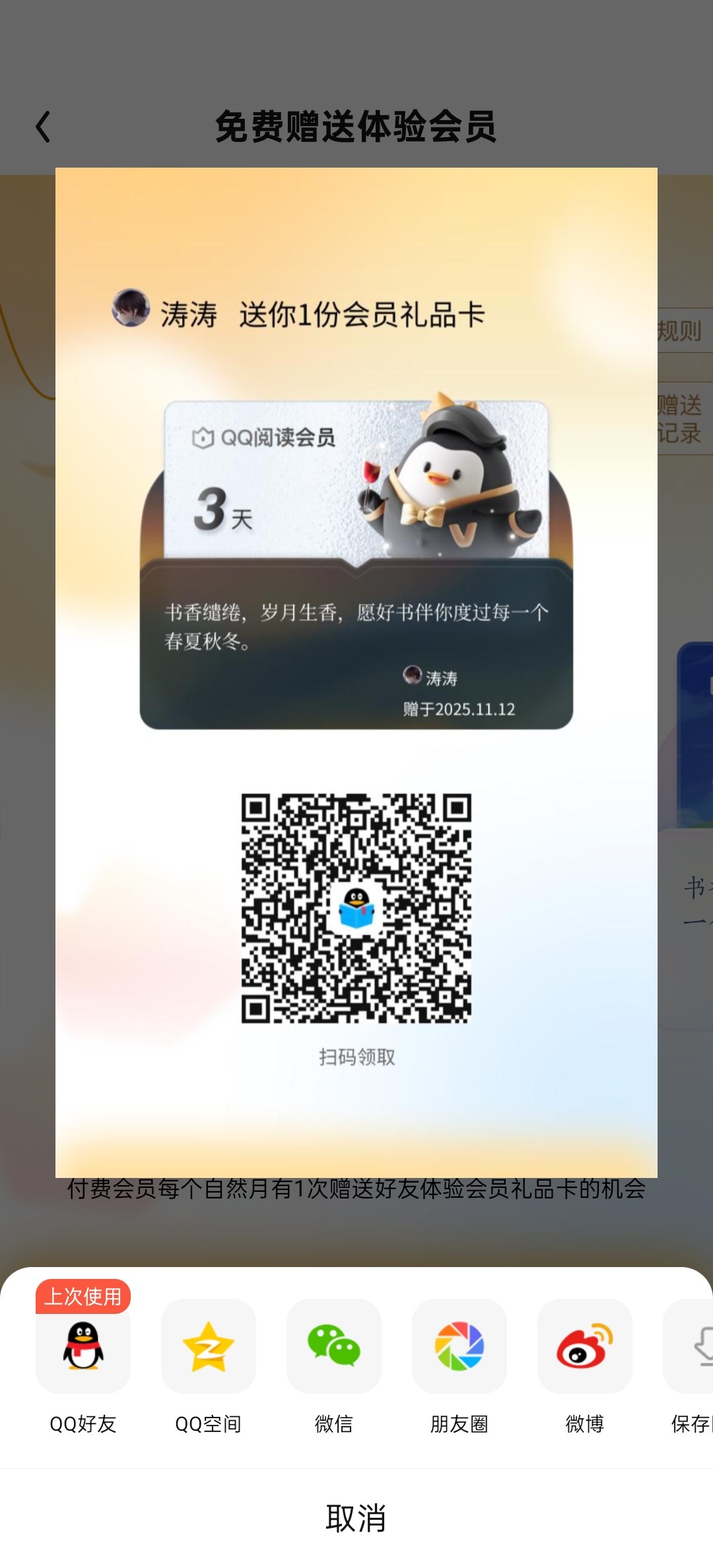The image size is (713, 1568).
Task: Cancel the share sheet with 取消
Action: tap(356, 1519)
